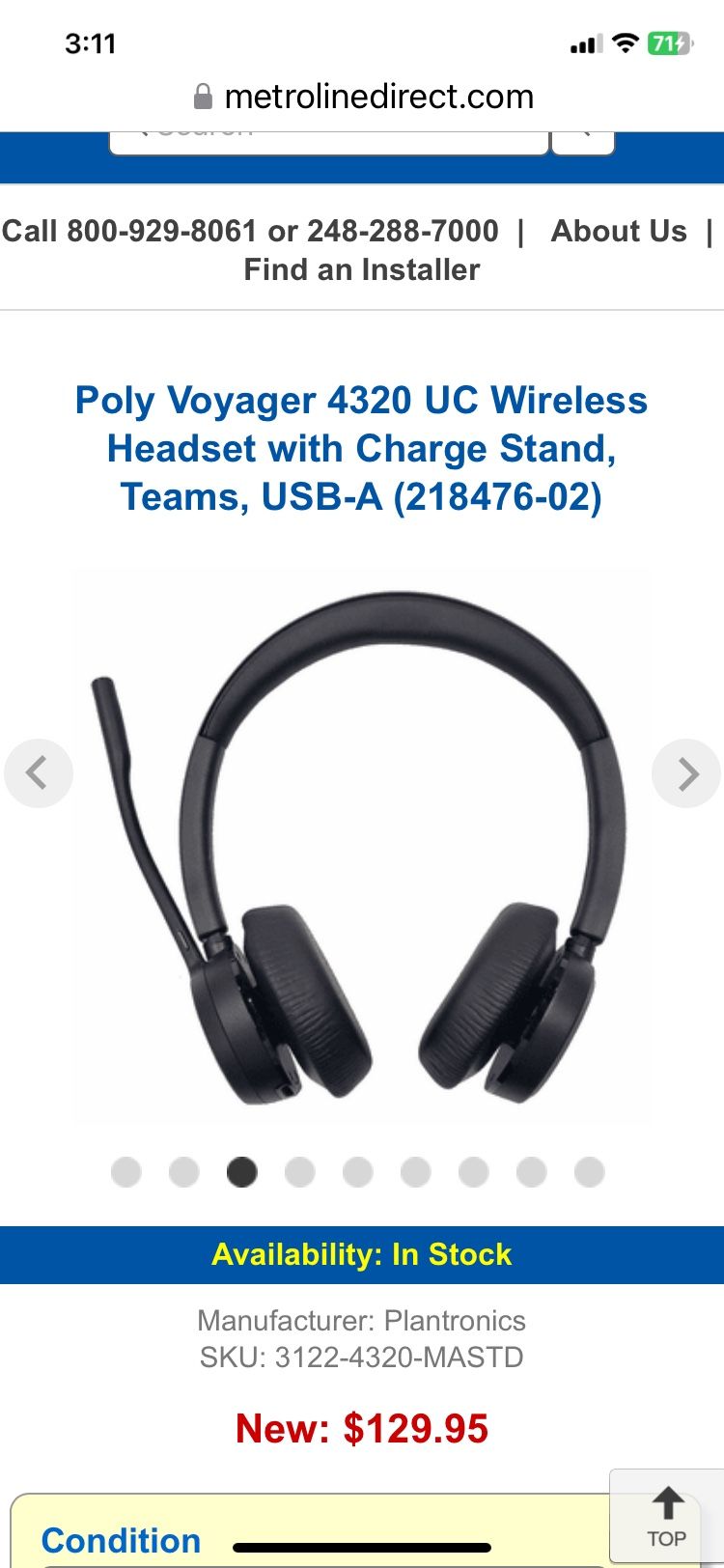Enlarge the headset product image
724x1568 pixels.
[x=362, y=845]
